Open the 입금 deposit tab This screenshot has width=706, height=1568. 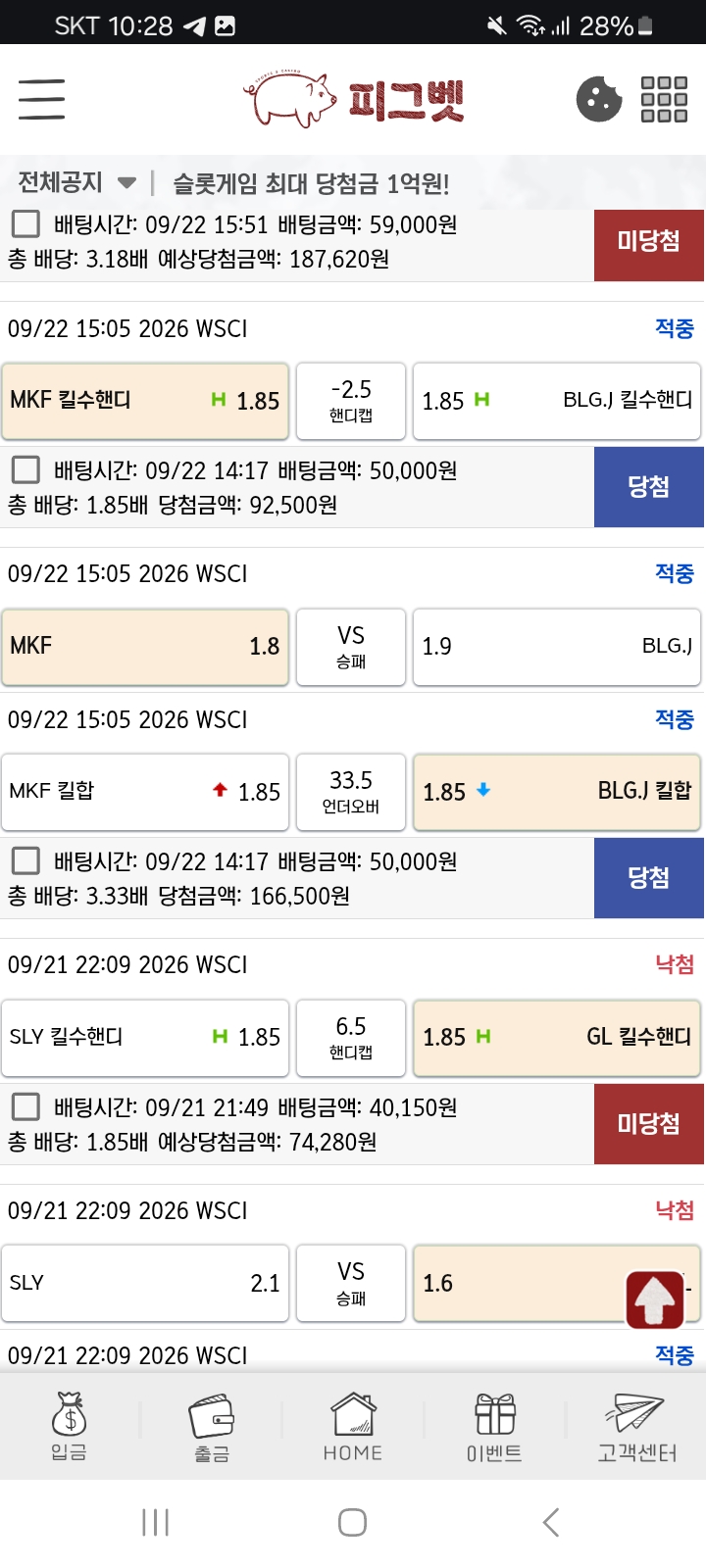[70, 1426]
